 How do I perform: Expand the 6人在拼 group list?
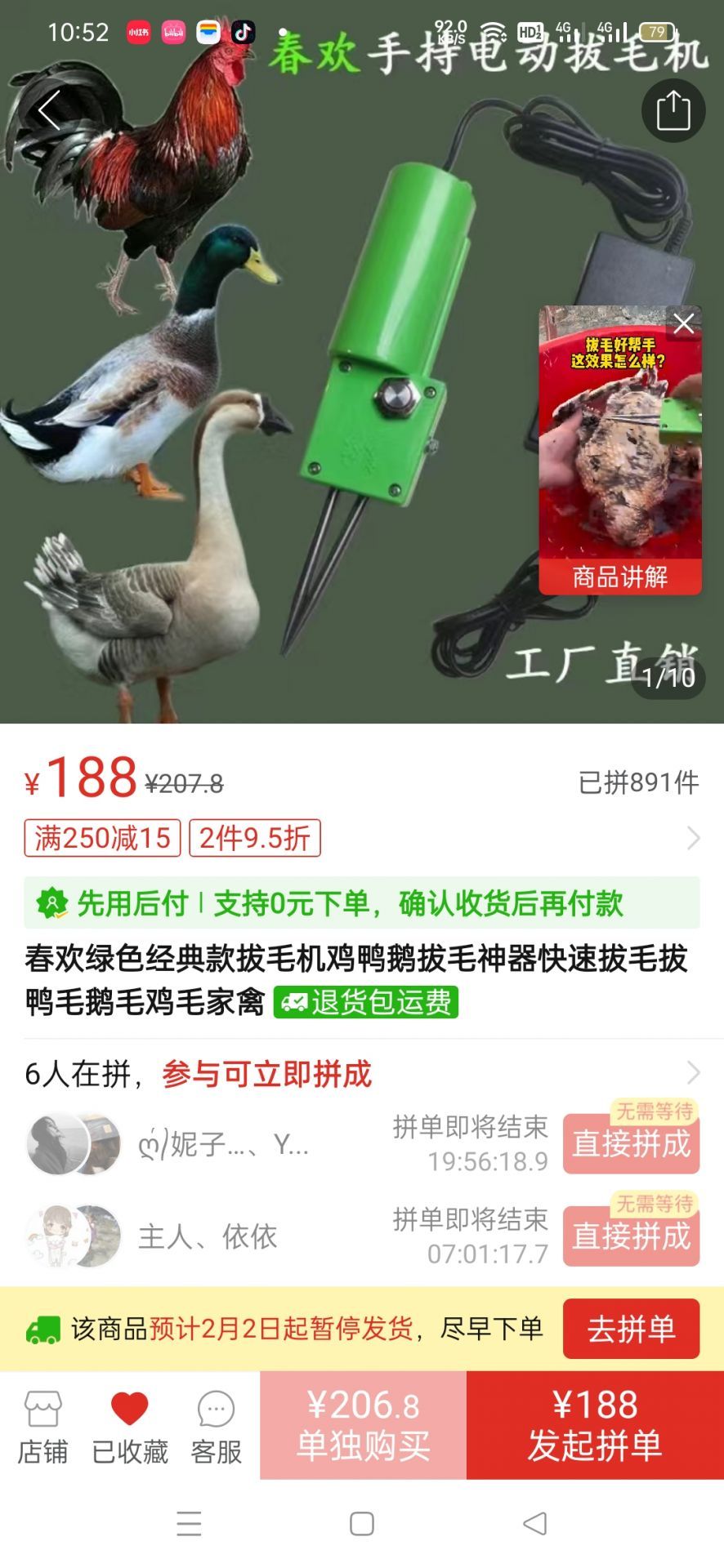tap(362, 1073)
